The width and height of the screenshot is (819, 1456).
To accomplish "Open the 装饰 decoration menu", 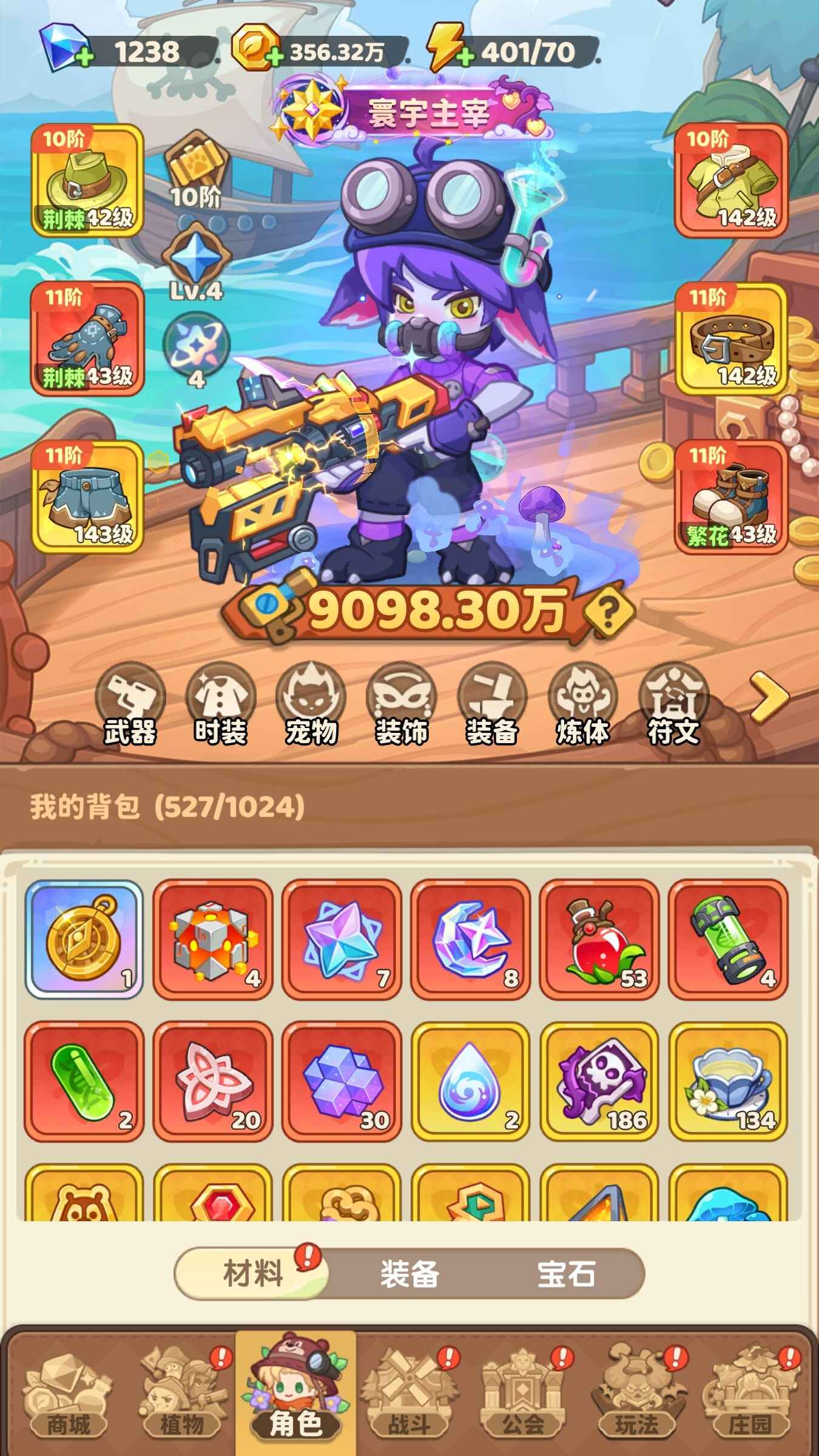I will (401, 704).
